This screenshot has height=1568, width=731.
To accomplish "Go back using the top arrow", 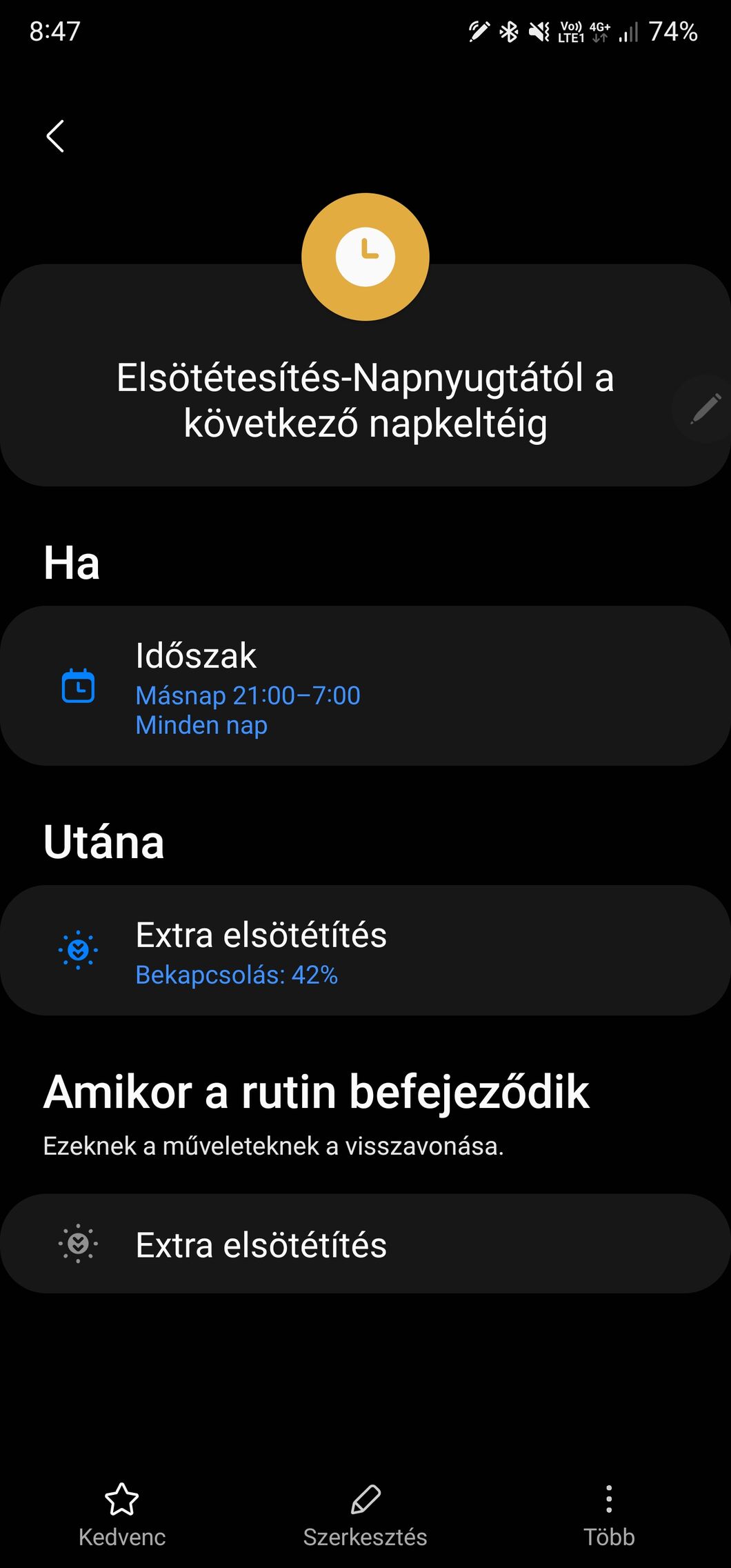I will [x=55, y=136].
